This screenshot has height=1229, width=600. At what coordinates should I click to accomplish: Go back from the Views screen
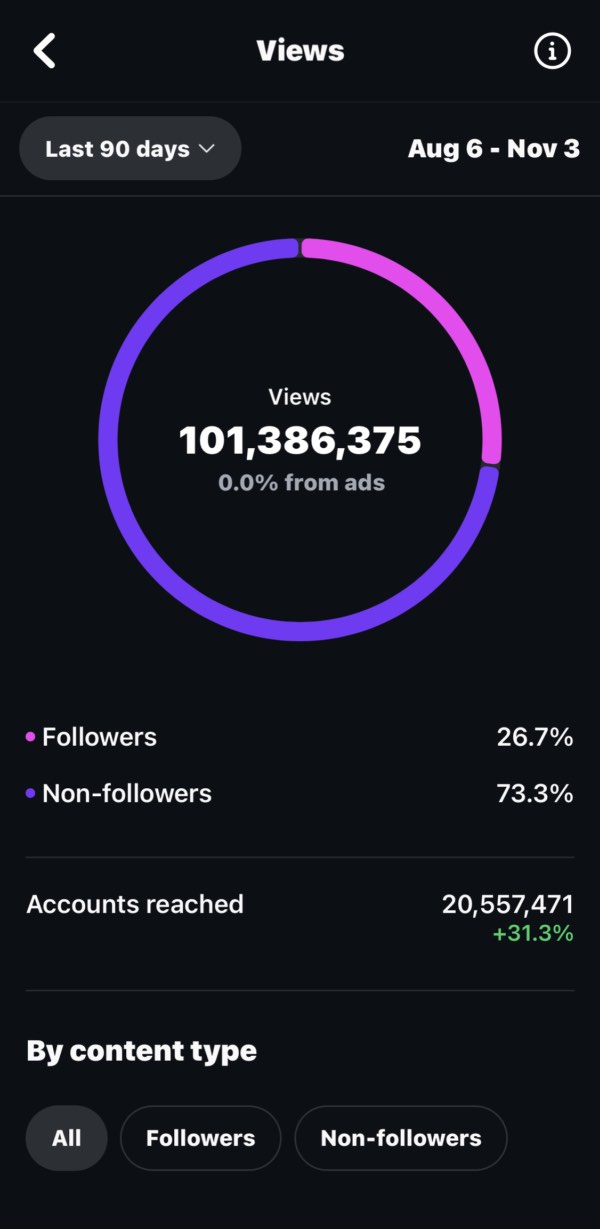point(45,51)
